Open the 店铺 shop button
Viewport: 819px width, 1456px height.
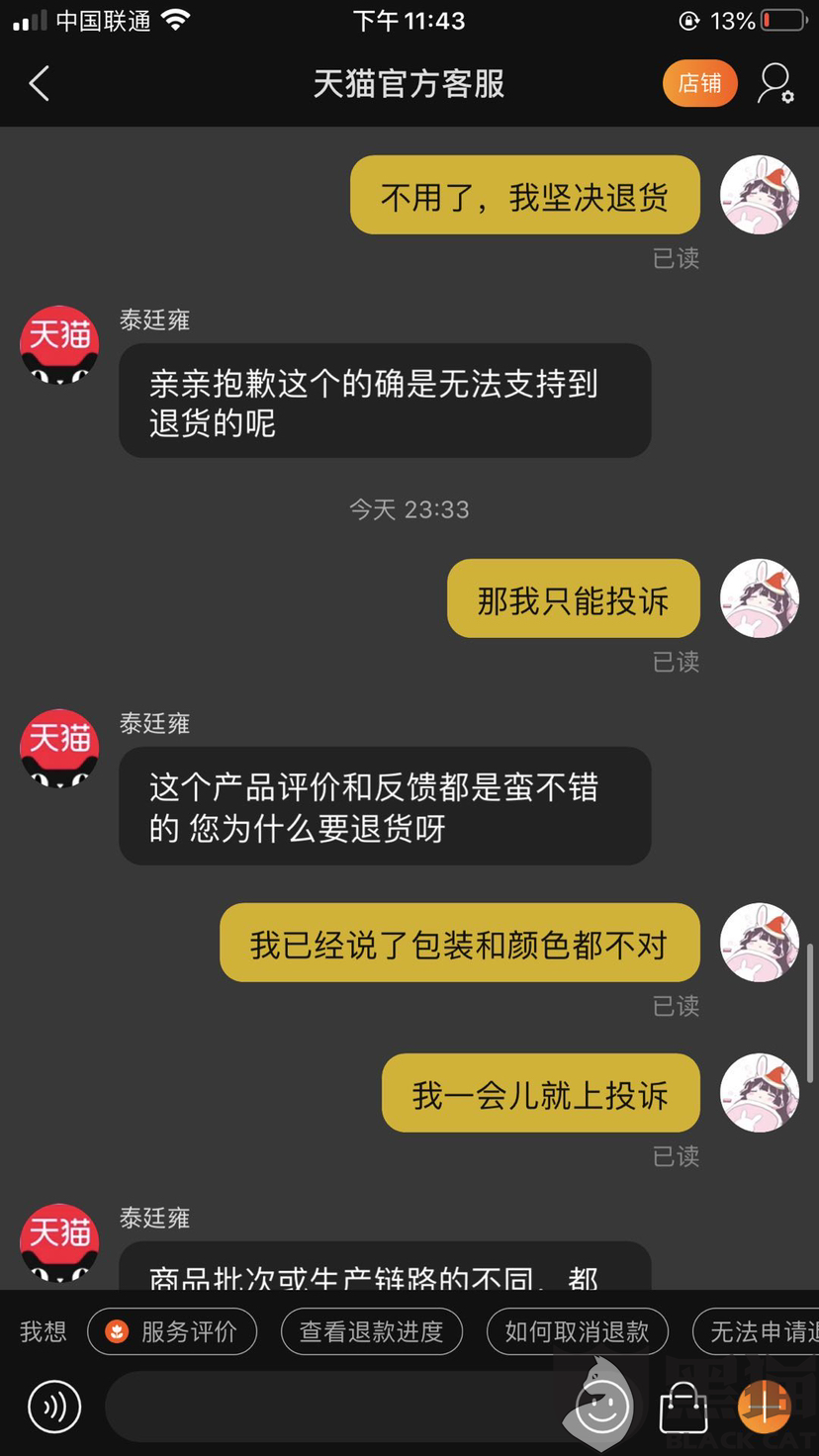[x=699, y=84]
